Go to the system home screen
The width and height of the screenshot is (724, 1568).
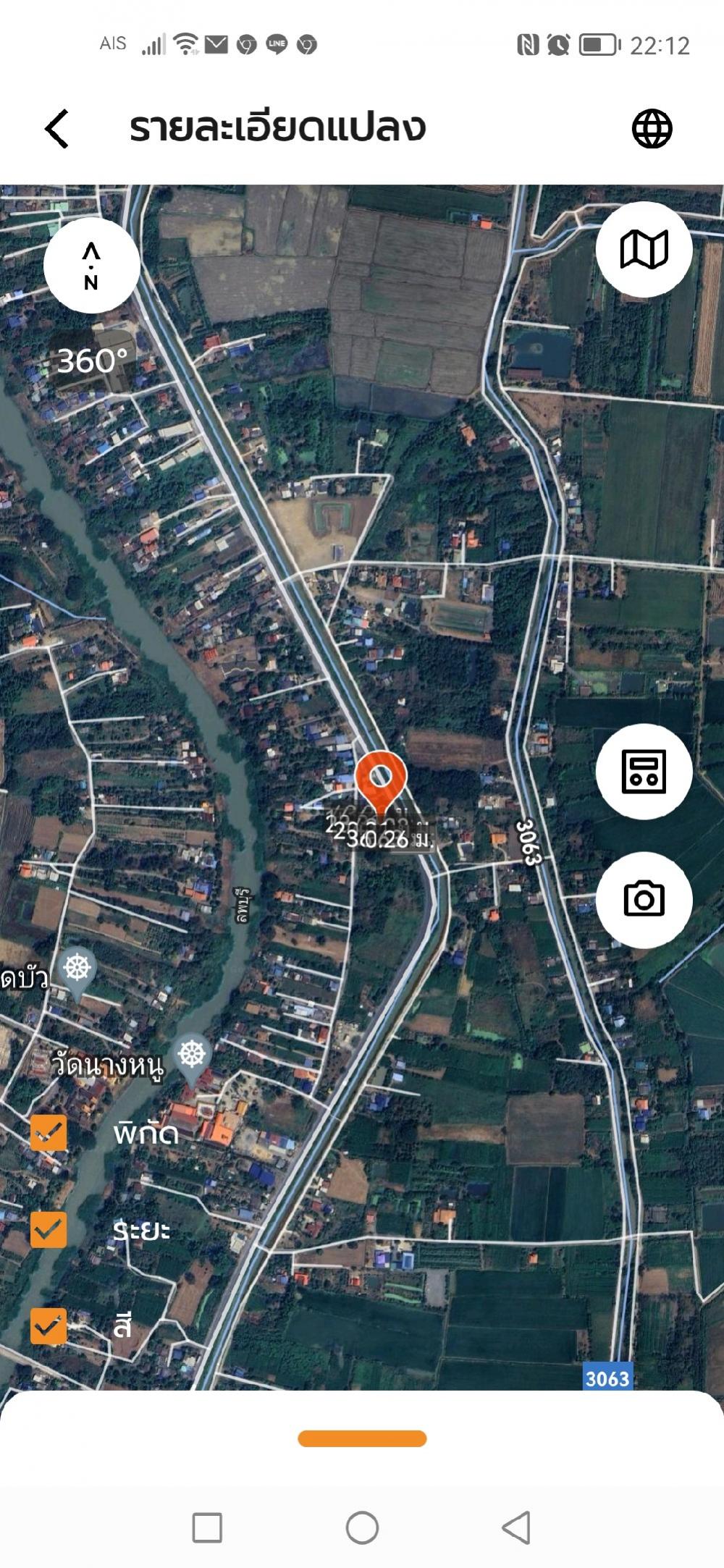[x=362, y=1527]
